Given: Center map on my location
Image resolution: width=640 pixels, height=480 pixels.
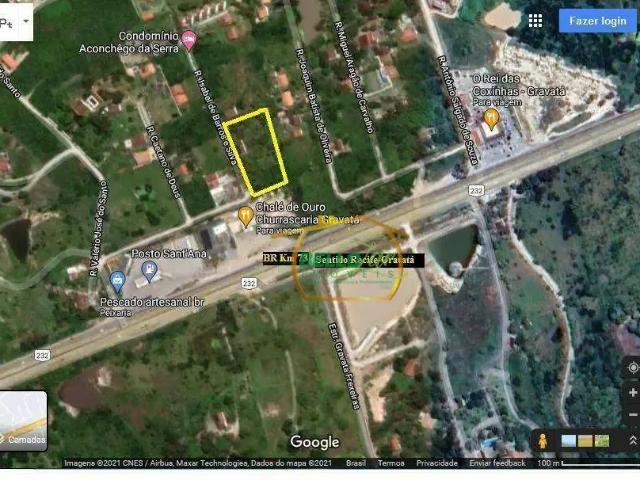Looking at the screenshot, I should [x=633, y=367].
